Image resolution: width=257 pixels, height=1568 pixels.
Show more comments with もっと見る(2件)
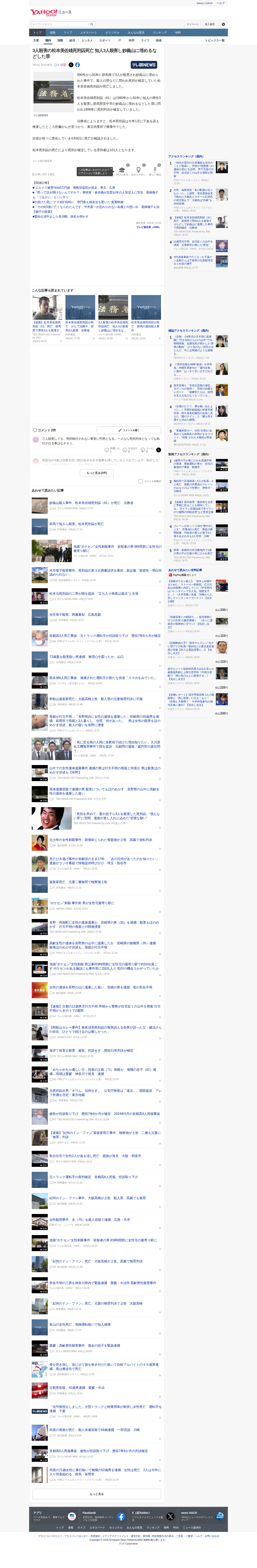(97, 473)
